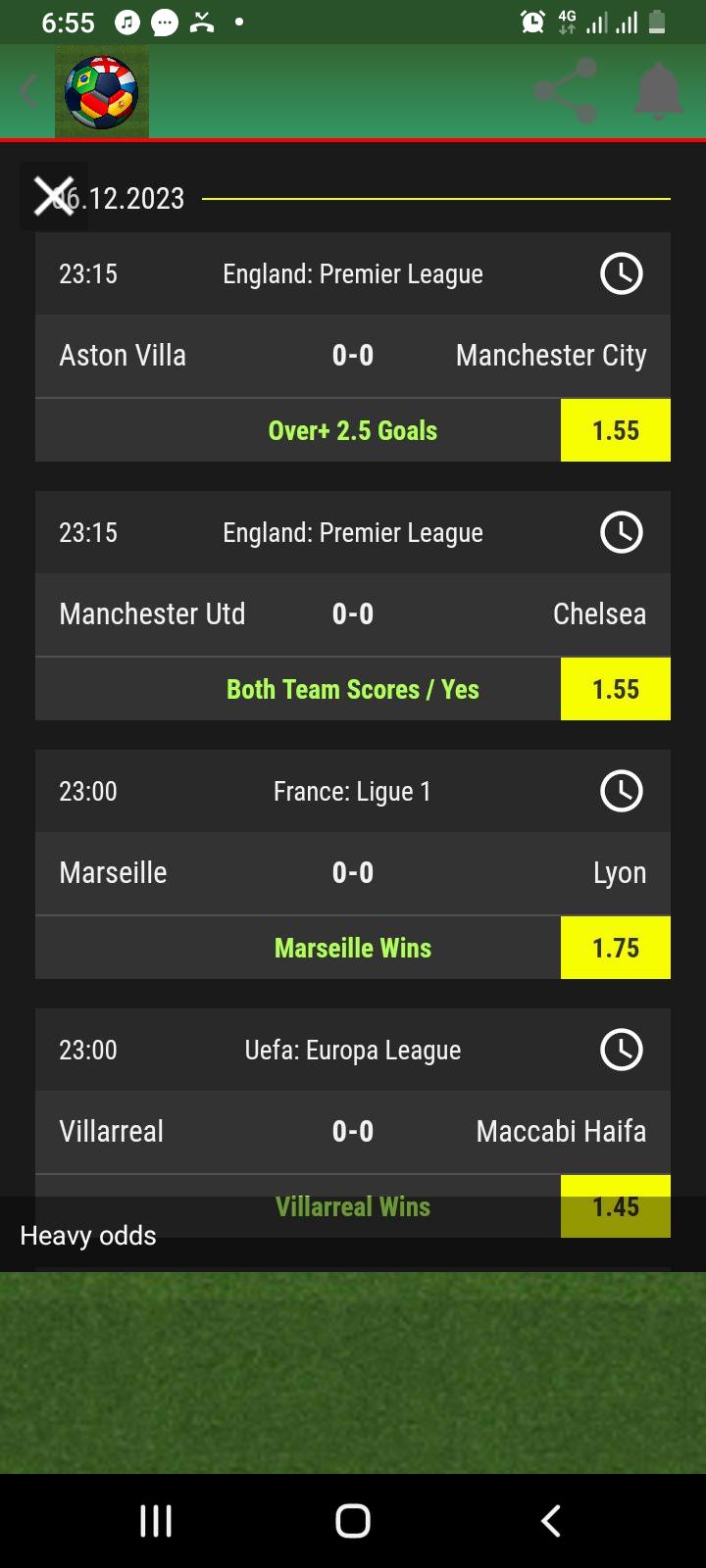Go to the home screen

(x=353, y=1521)
